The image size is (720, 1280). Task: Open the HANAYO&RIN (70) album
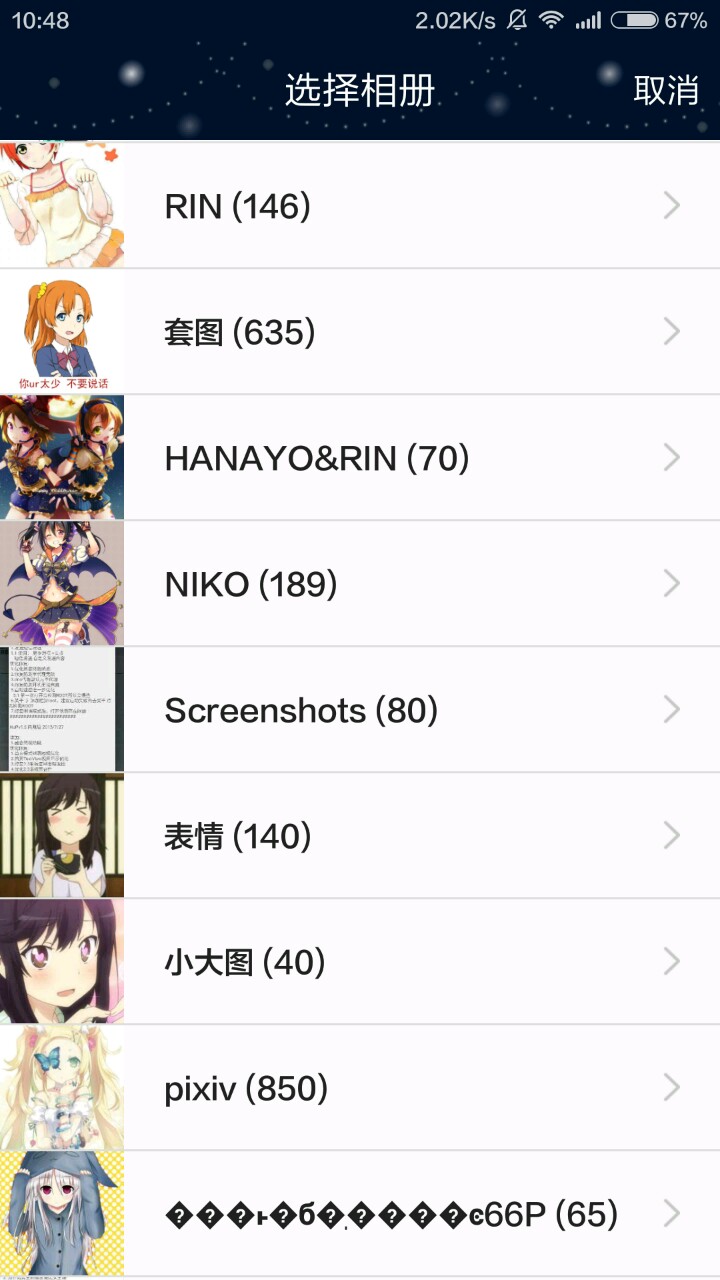(x=316, y=458)
